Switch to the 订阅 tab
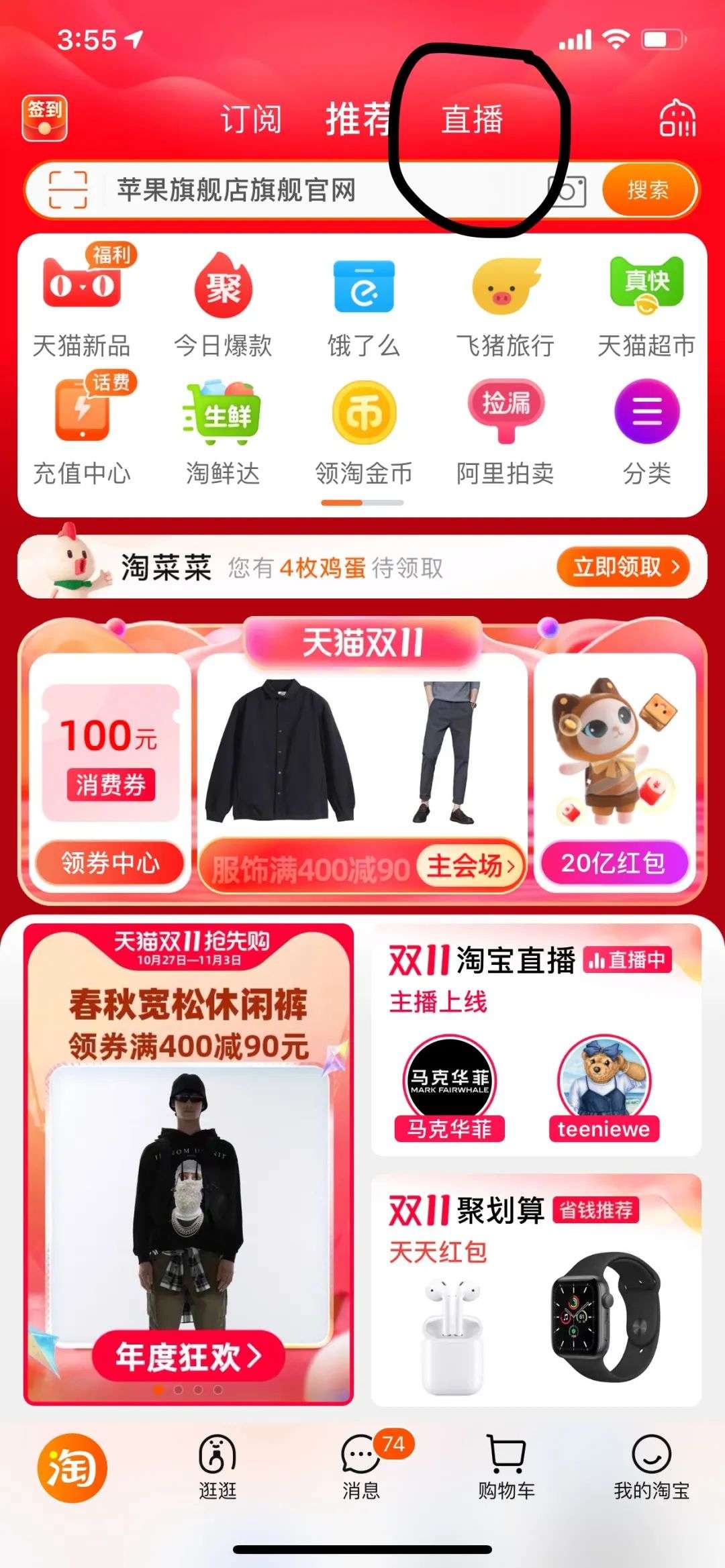 [250, 119]
